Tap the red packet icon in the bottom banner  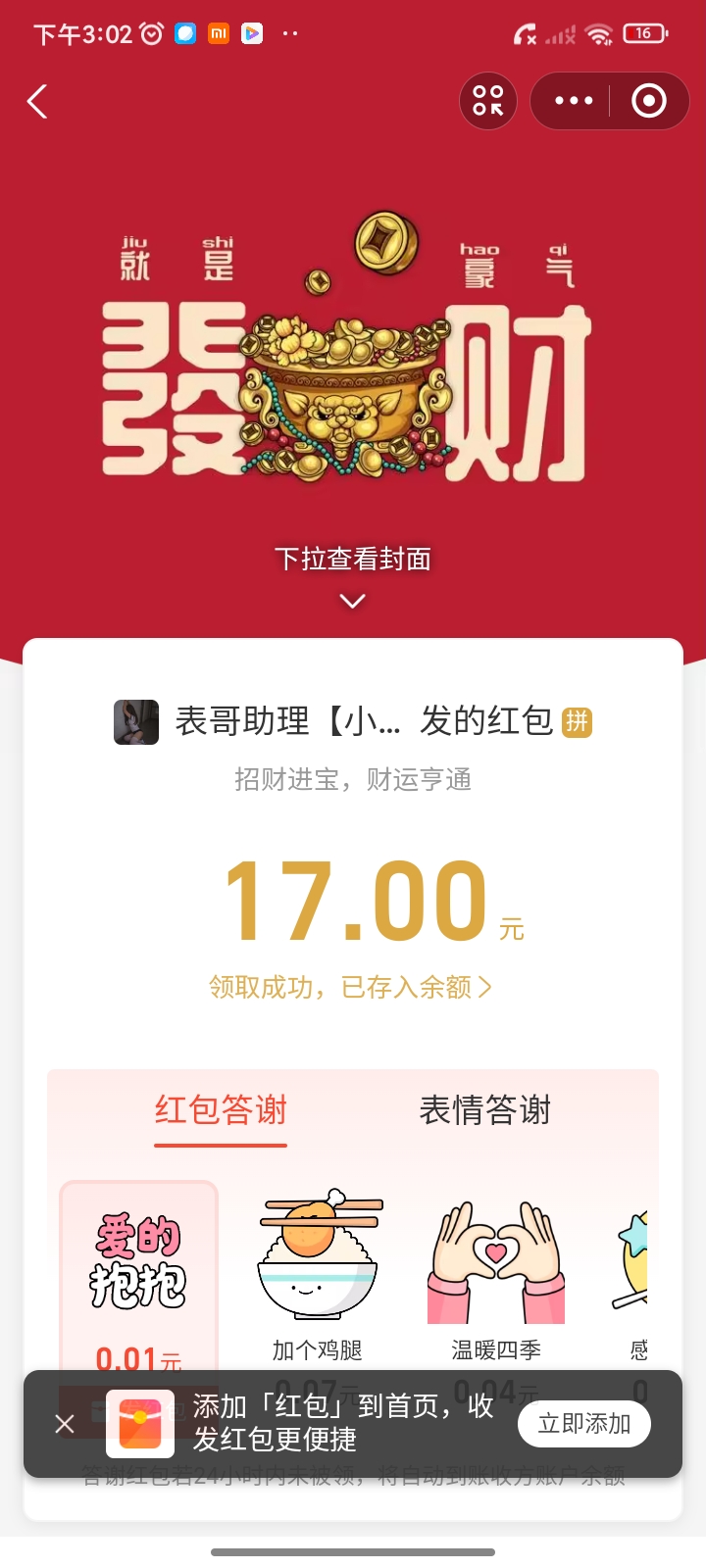click(x=140, y=1423)
